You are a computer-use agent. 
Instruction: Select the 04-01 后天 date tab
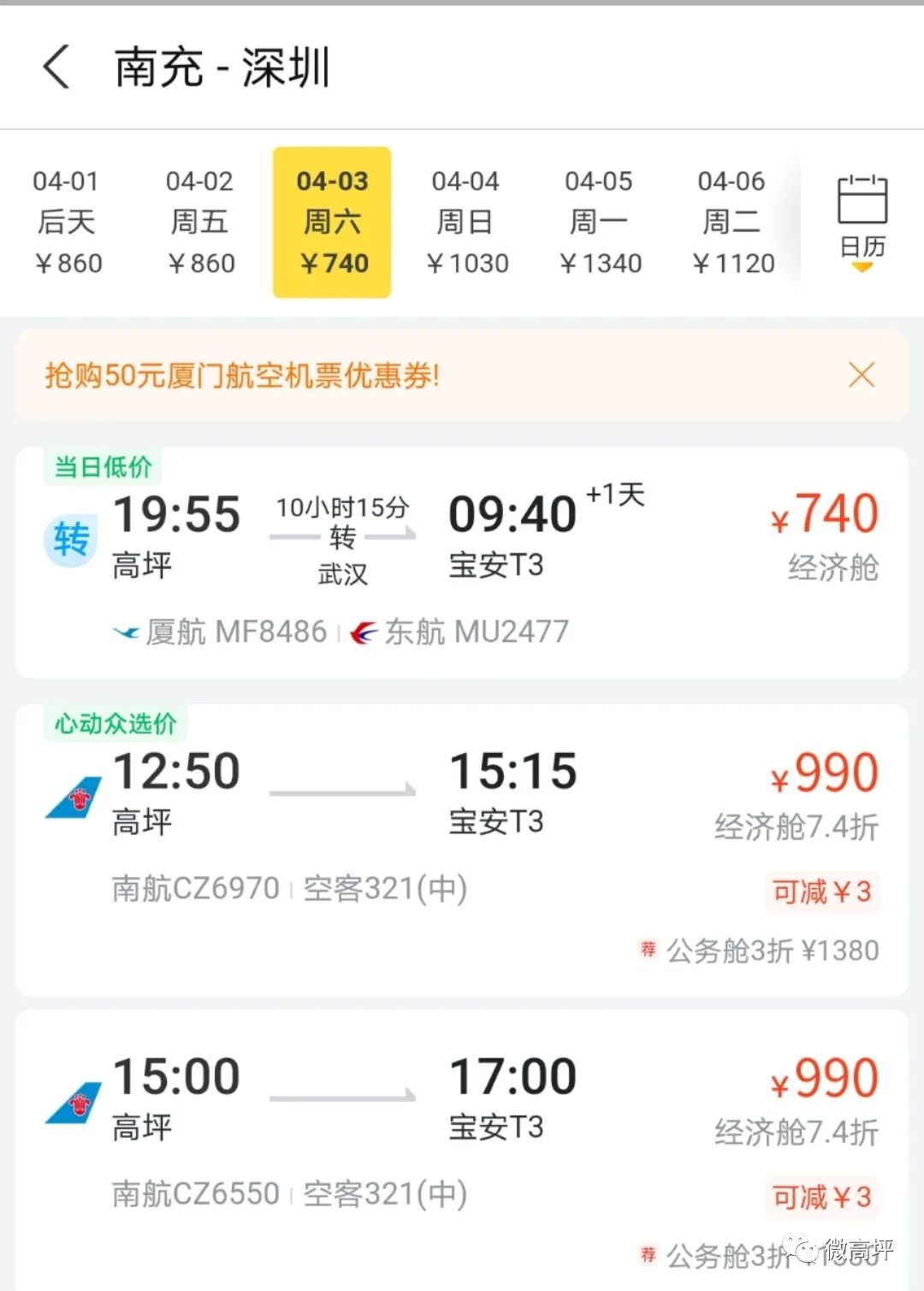point(67,222)
